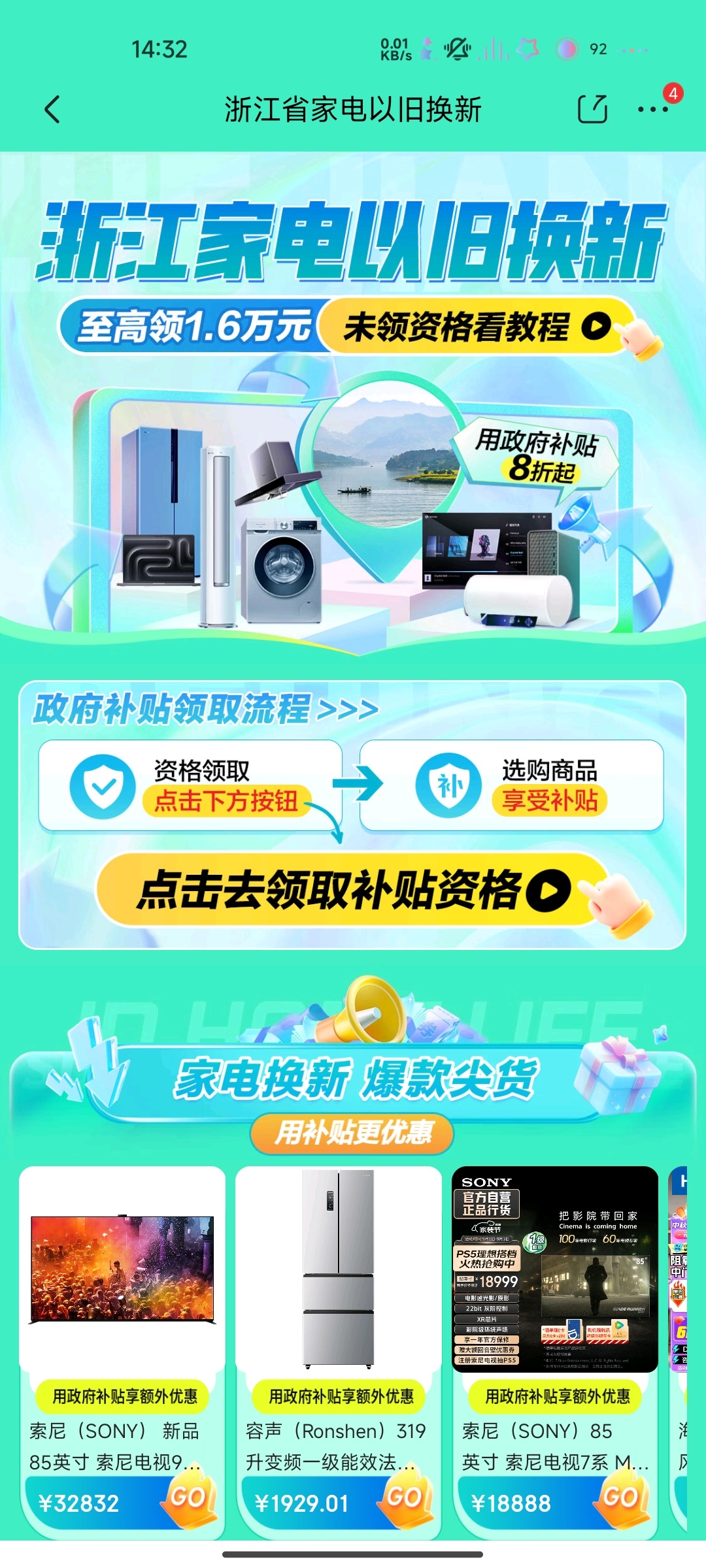Open 未领资格看教程 tutorial button
Screen dimensions: 706x1568
[x=475, y=326]
